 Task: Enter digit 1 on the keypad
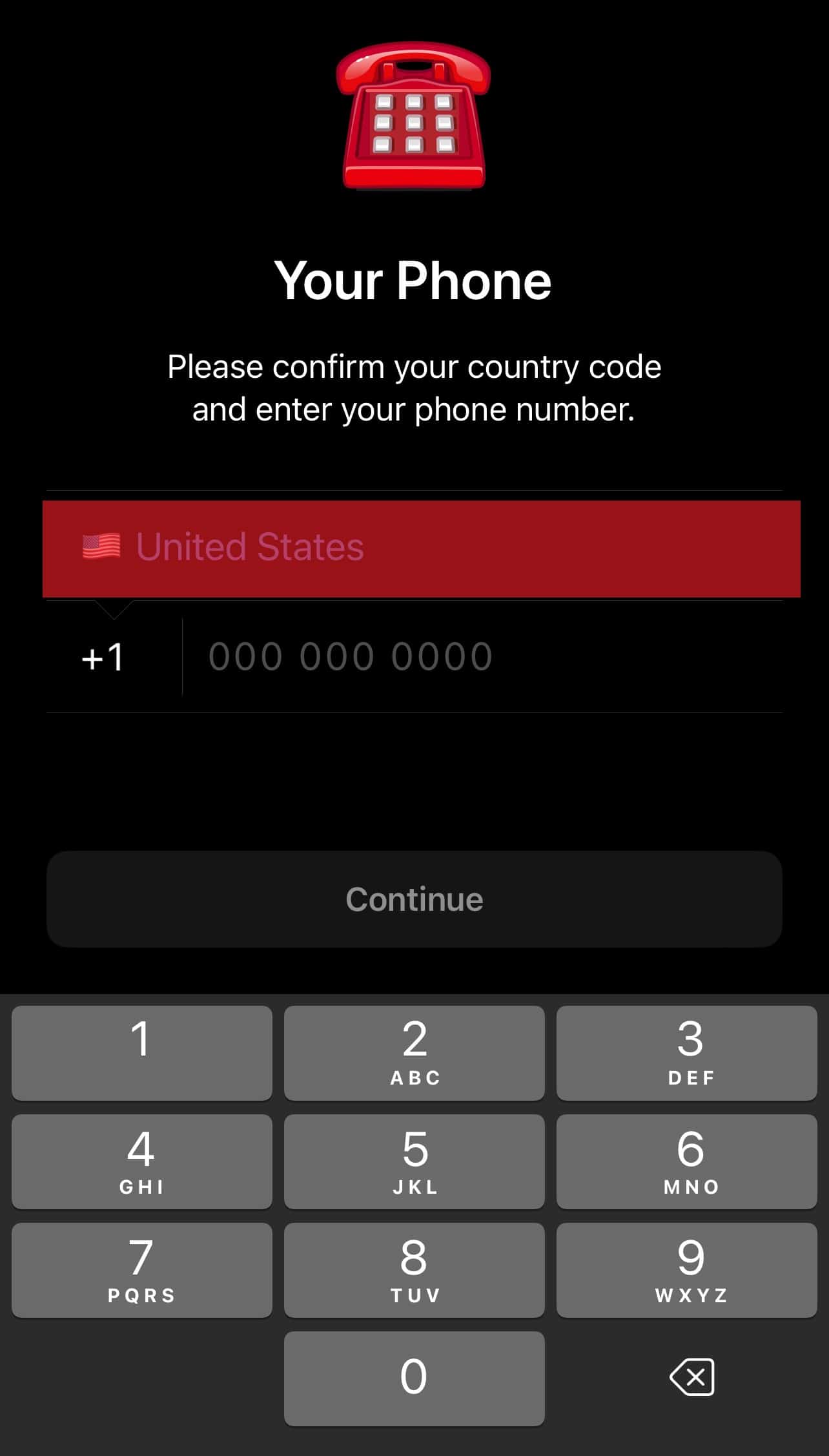(x=142, y=1052)
